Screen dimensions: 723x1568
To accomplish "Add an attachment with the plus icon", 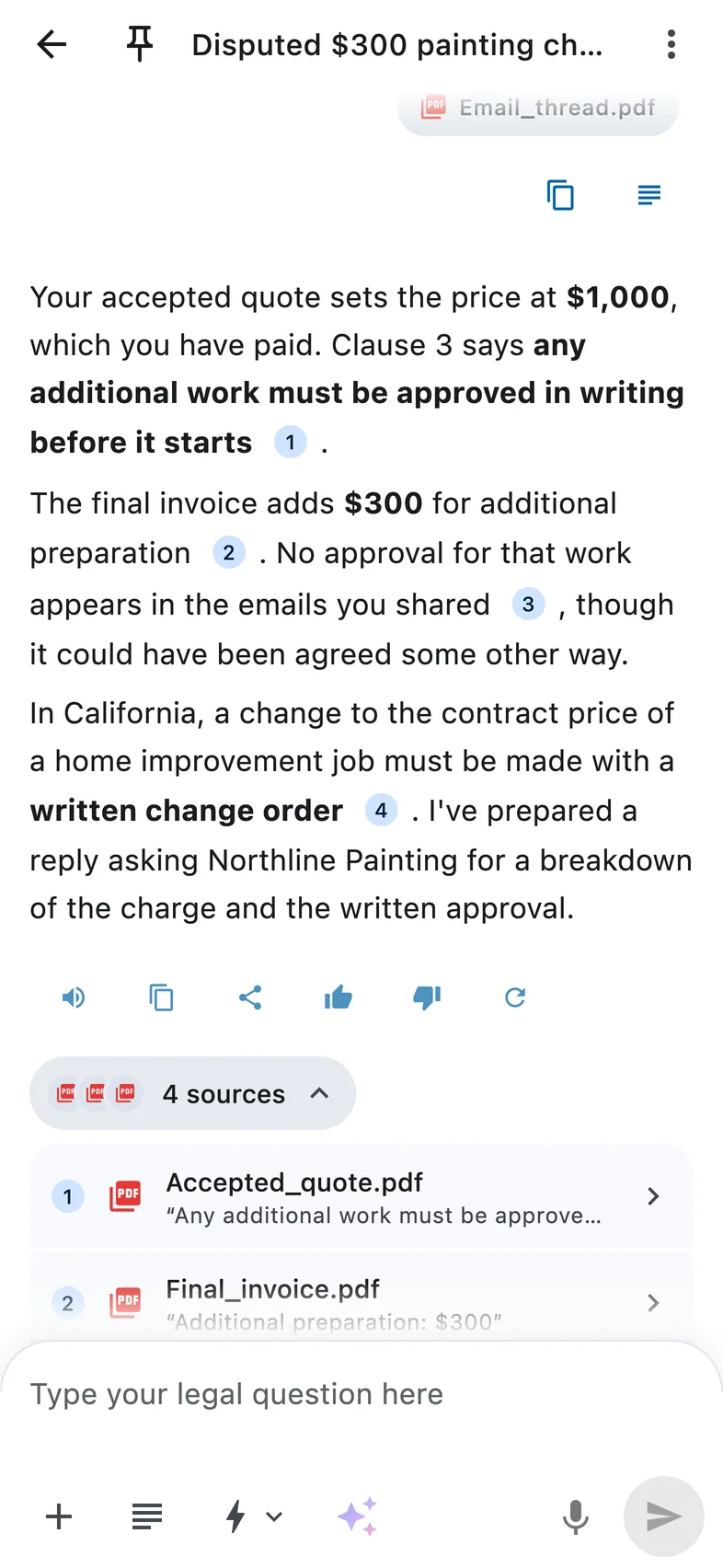I will click(x=59, y=1516).
